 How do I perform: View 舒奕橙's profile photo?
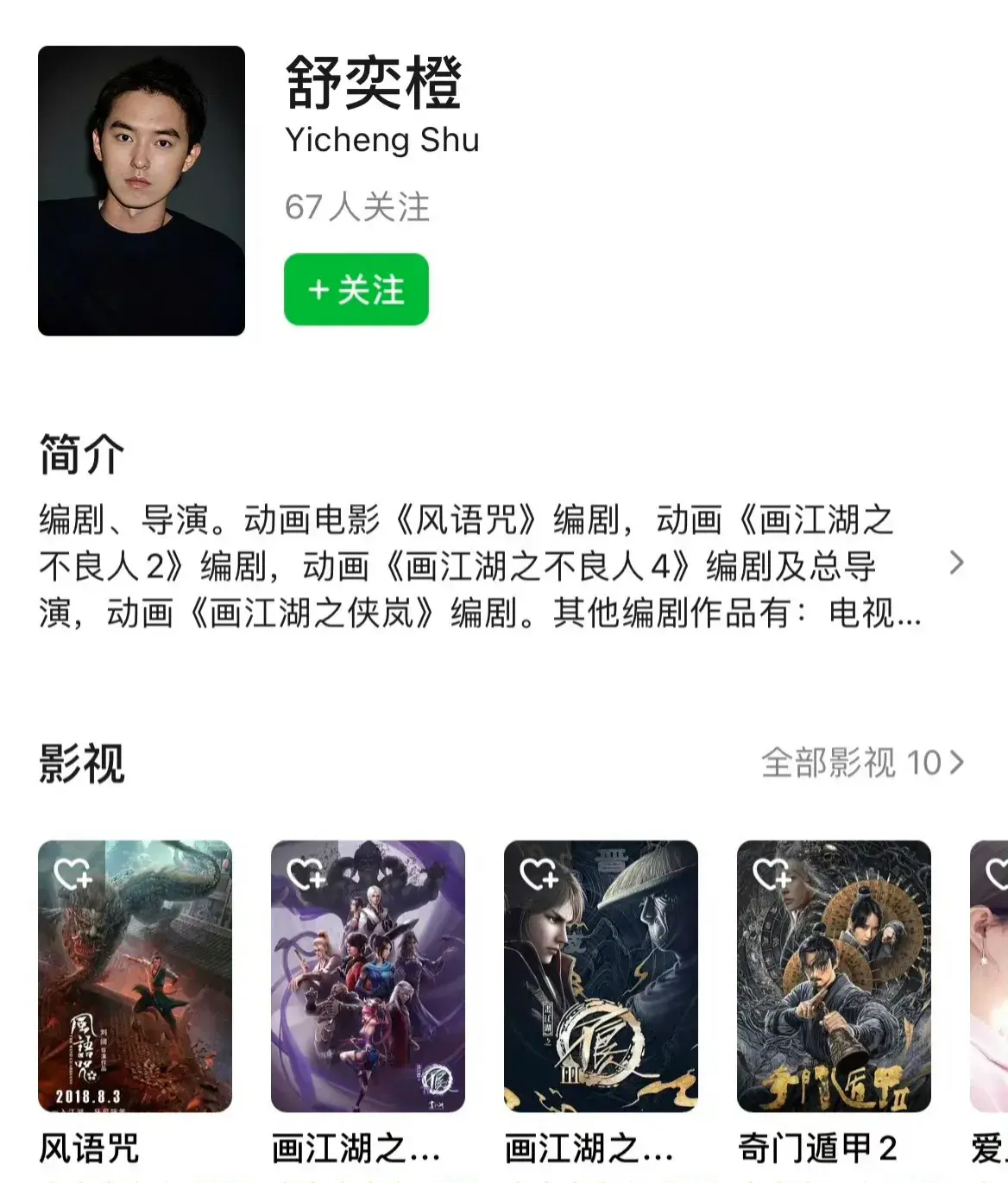pos(142,191)
